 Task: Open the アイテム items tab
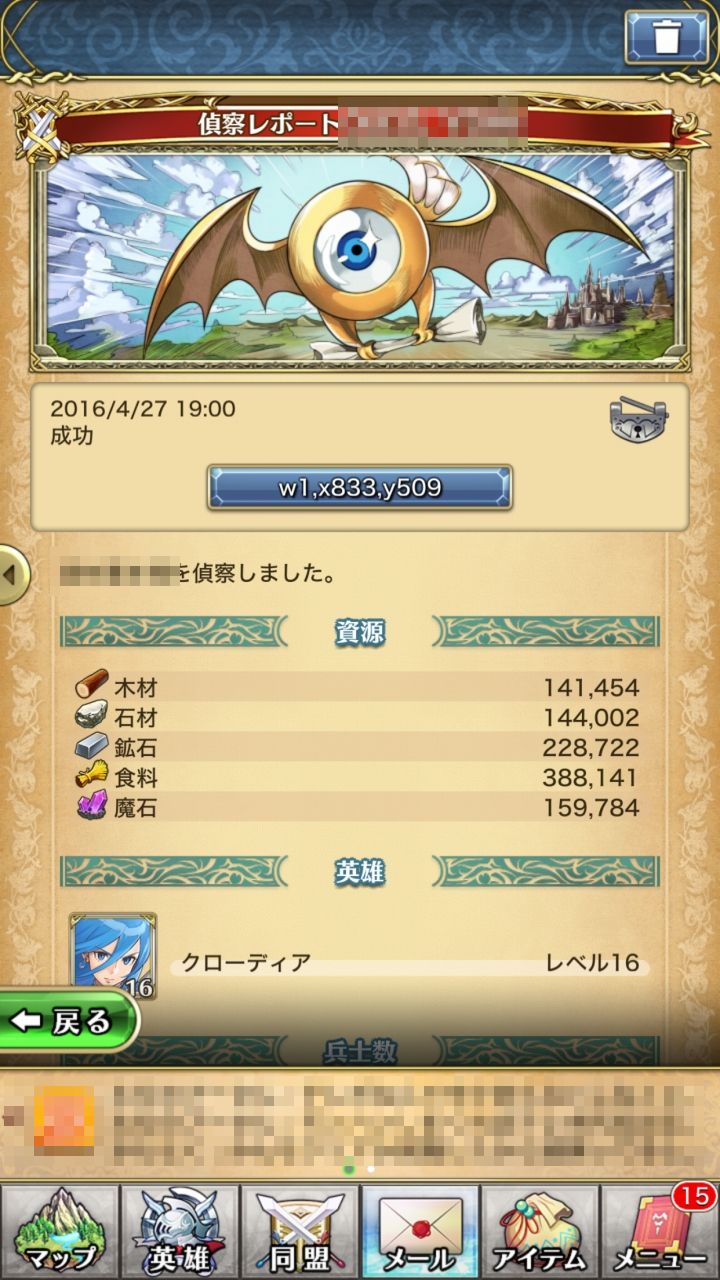click(x=540, y=1231)
